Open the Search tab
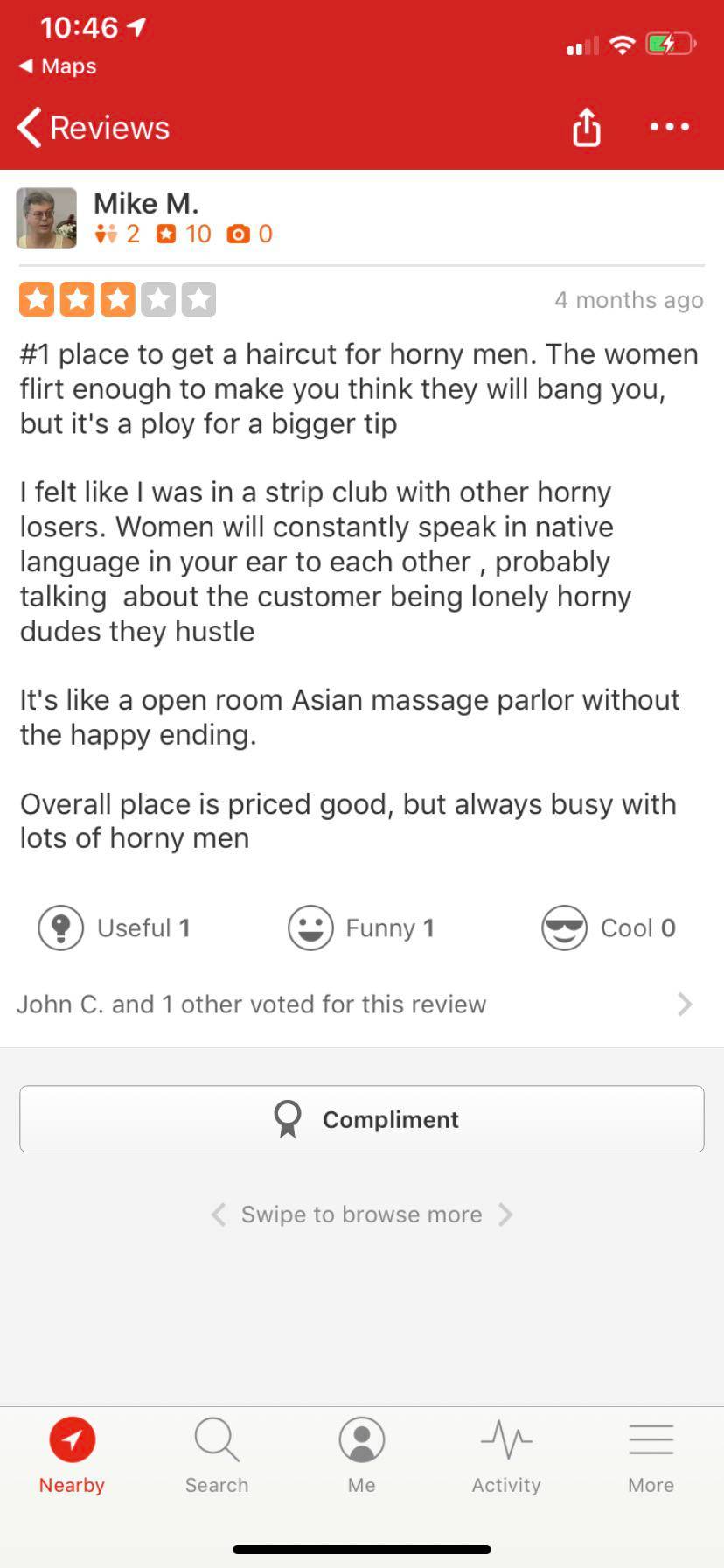Viewport: 724px width, 1568px height. coord(216,1452)
